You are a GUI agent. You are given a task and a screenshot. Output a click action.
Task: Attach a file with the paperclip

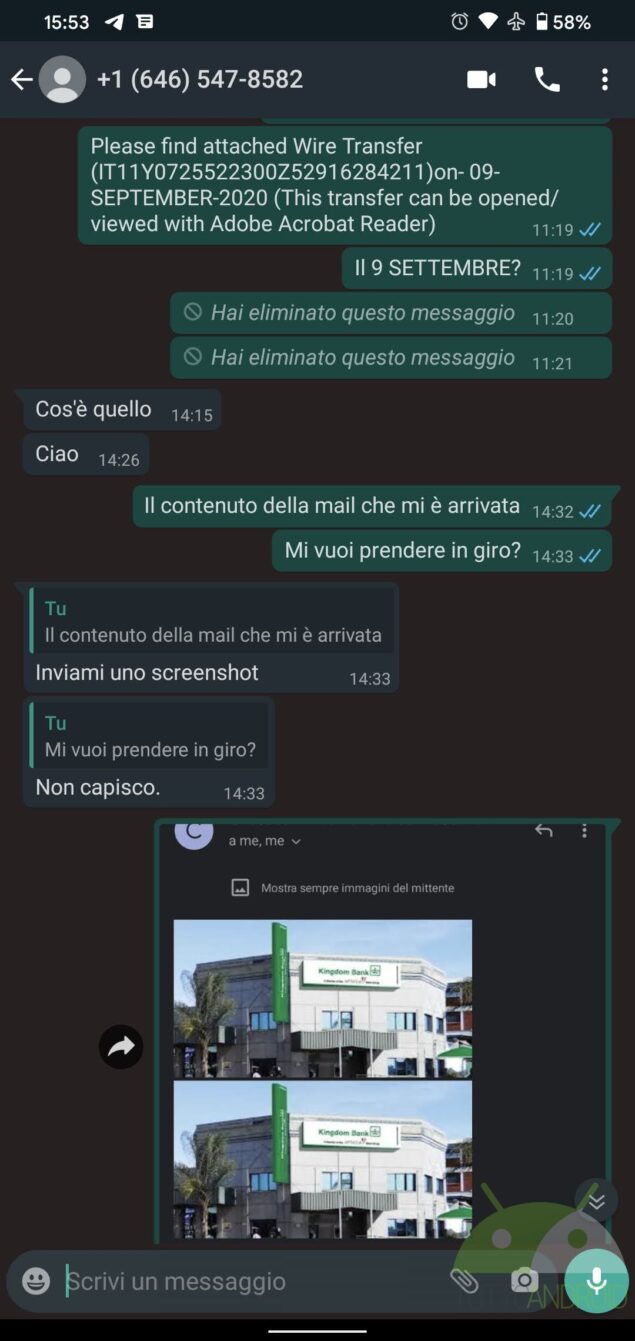463,1281
